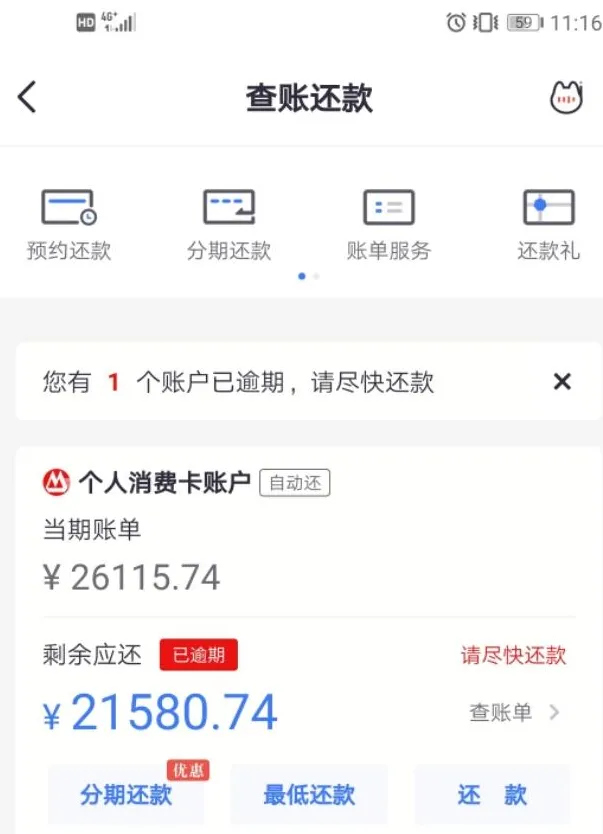The height and width of the screenshot is (834, 603).
Task: Tap the 自动还 tag
Action: click(295, 484)
